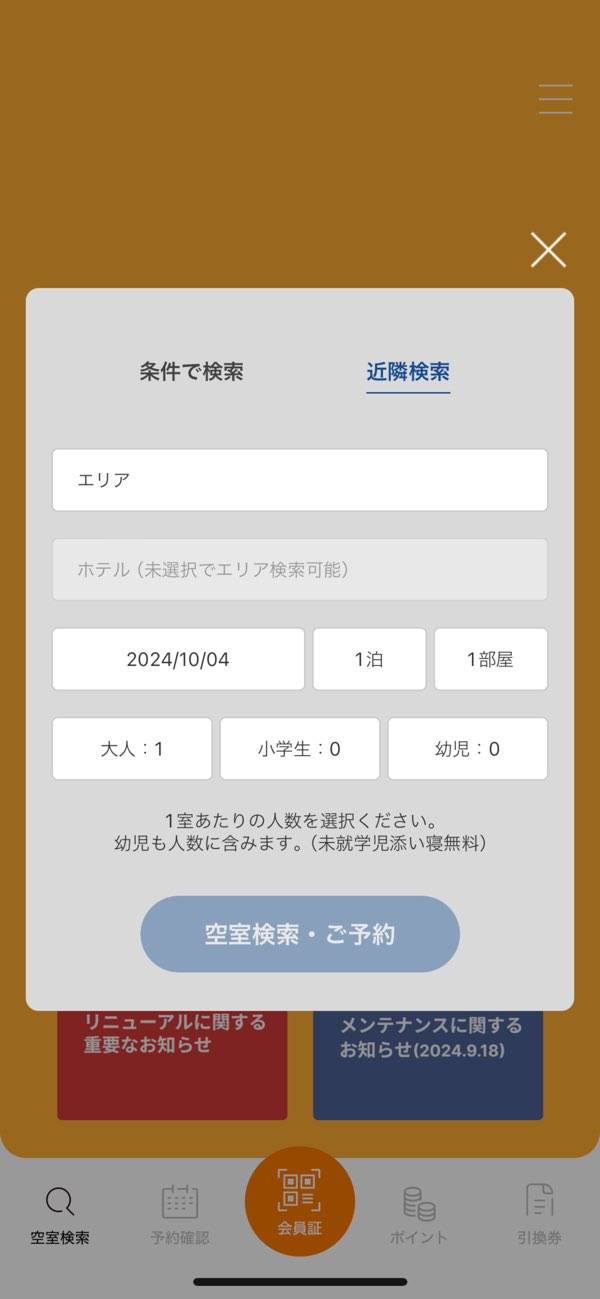Viewport: 600px width, 1299px height.
Task: Adjust the 幼児 infant count
Action: 467,749
